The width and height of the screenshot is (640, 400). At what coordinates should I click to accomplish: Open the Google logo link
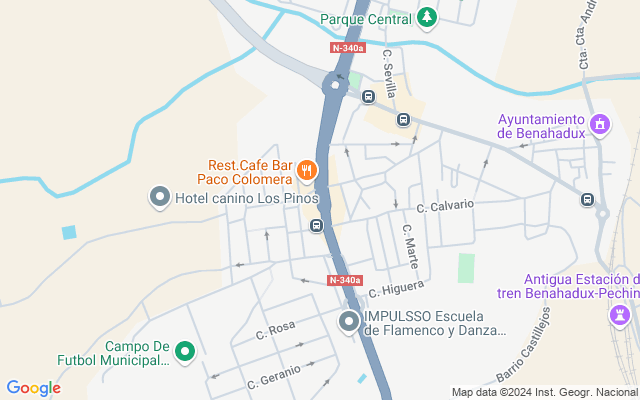[x=33, y=388]
